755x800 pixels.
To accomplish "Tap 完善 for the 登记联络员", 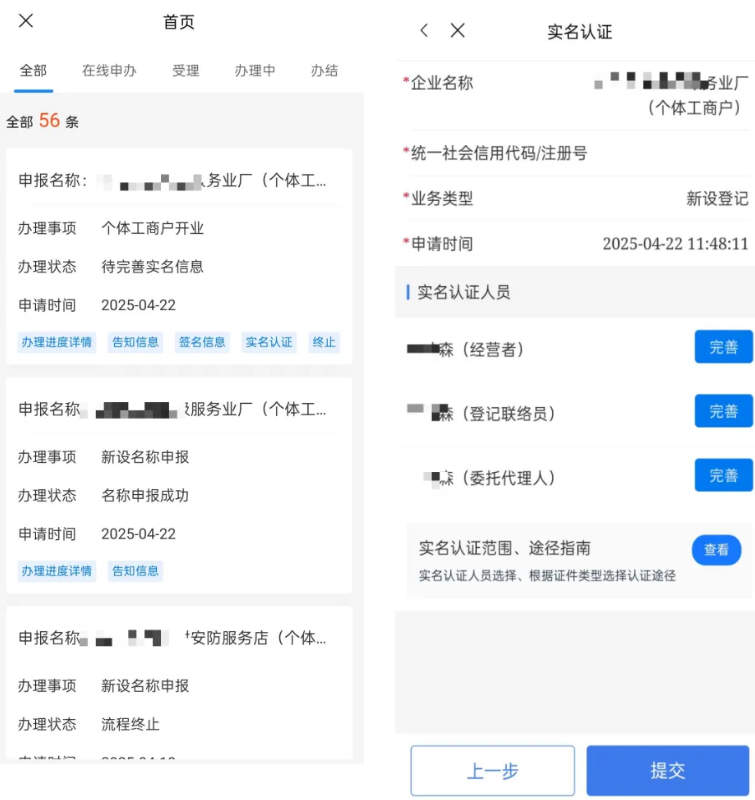I will click(x=723, y=411).
